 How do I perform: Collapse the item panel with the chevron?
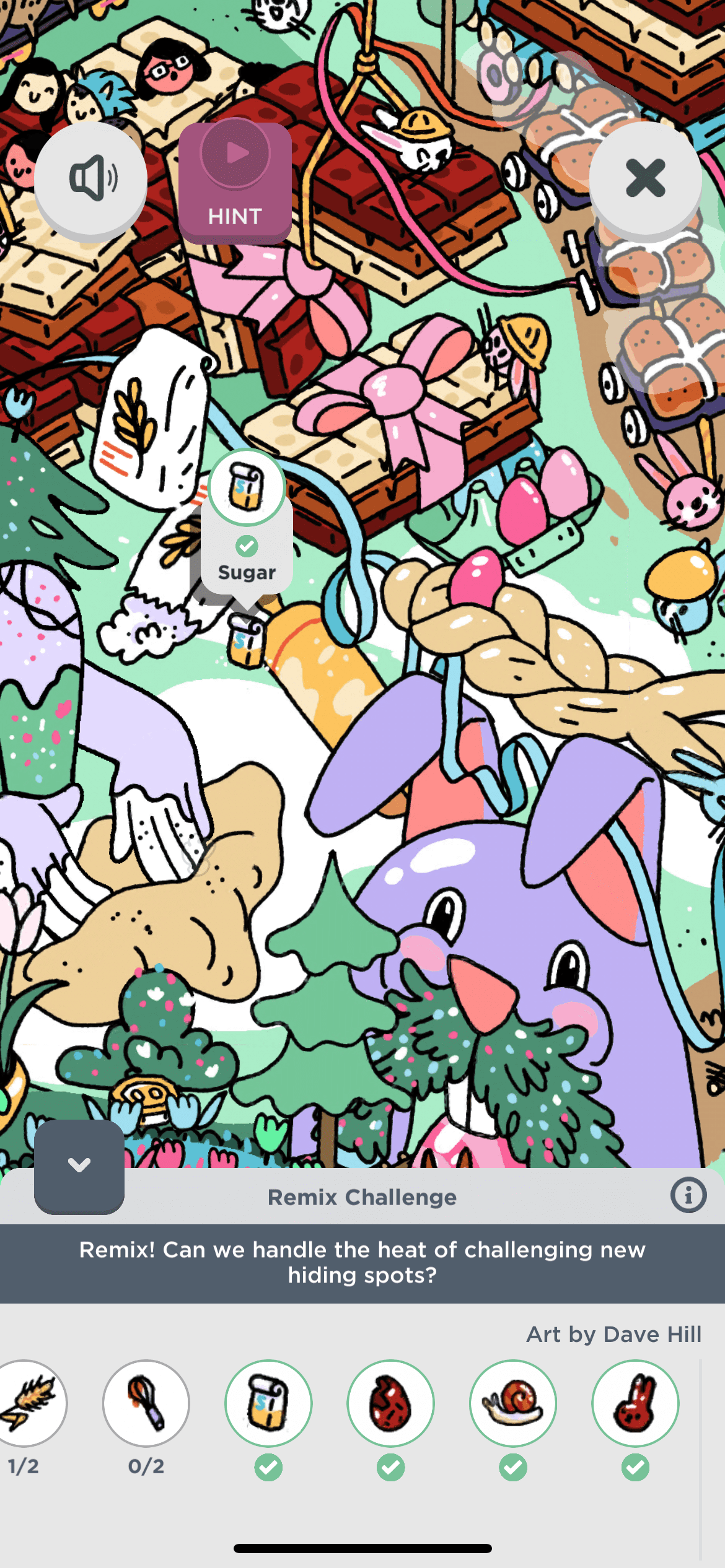click(x=79, y=1165)
